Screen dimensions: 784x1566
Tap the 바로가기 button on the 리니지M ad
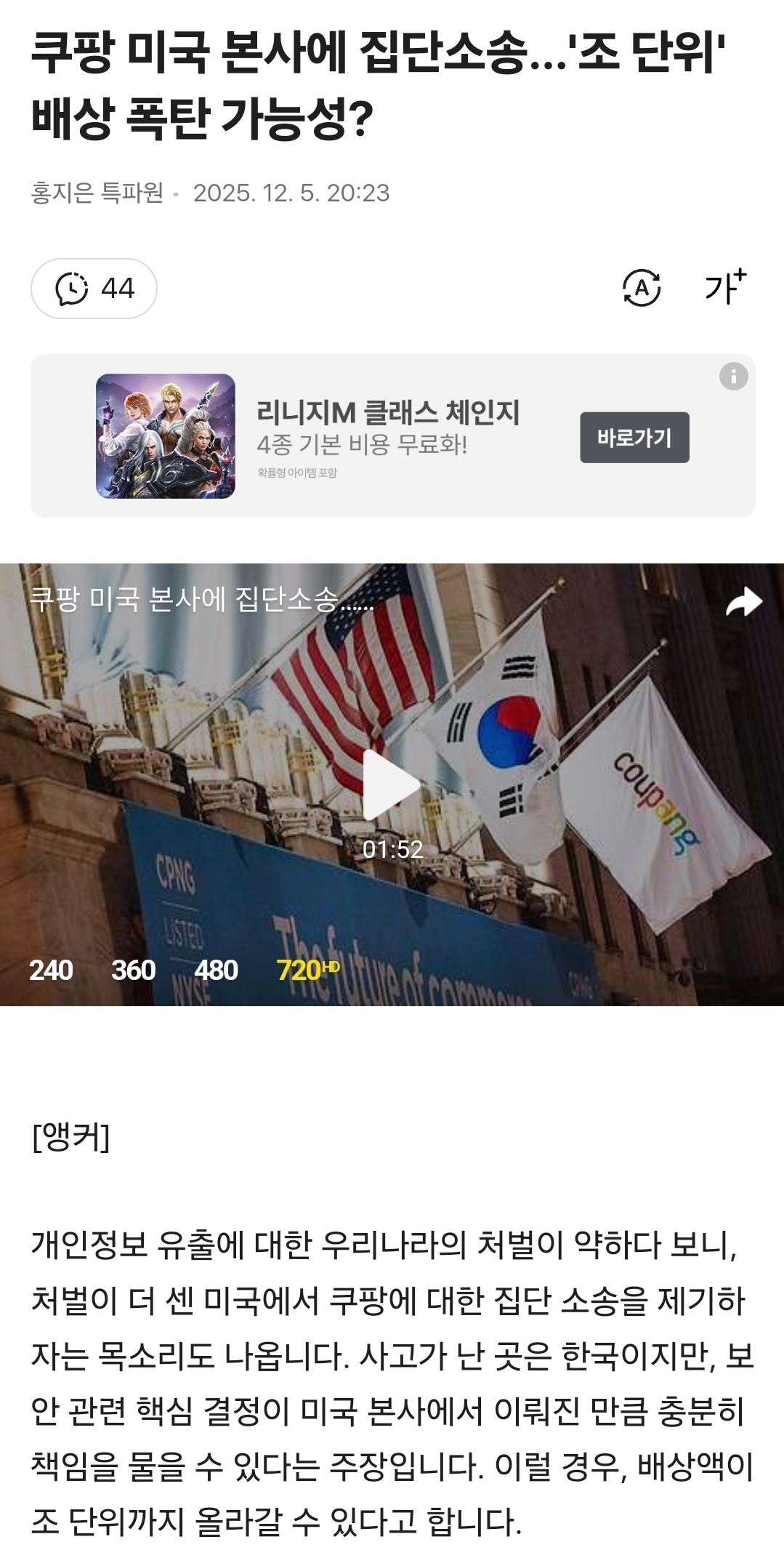click(x=634, y=438)
